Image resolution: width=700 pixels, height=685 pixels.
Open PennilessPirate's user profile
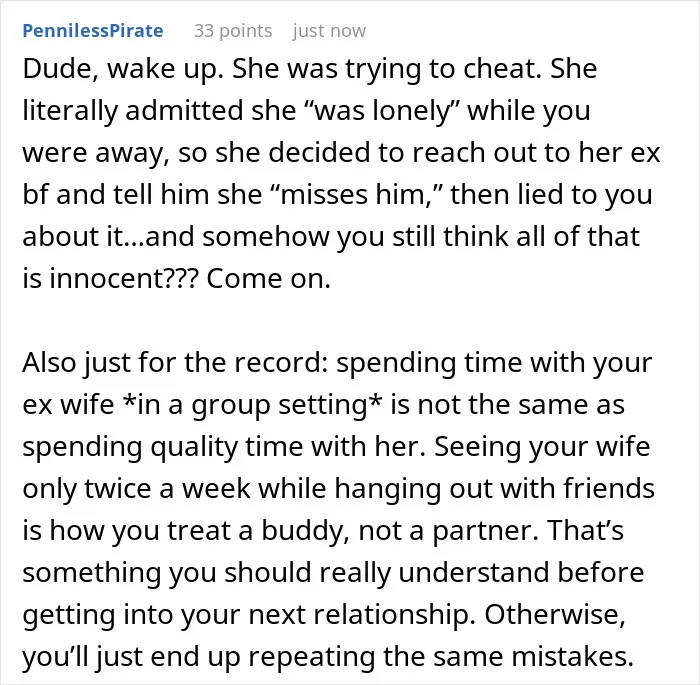(93, 31)
